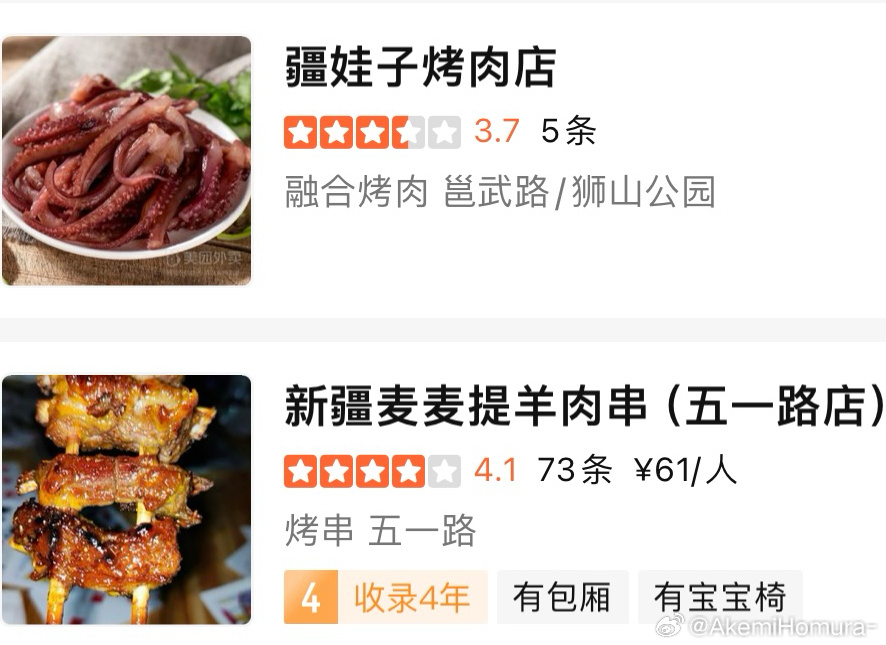This screenshot has width=886, height=645.
Task: Open 新疆麦麦提羊肉串 (五一路店) listing
Action: pyautogui.click(x=584, y=408)
